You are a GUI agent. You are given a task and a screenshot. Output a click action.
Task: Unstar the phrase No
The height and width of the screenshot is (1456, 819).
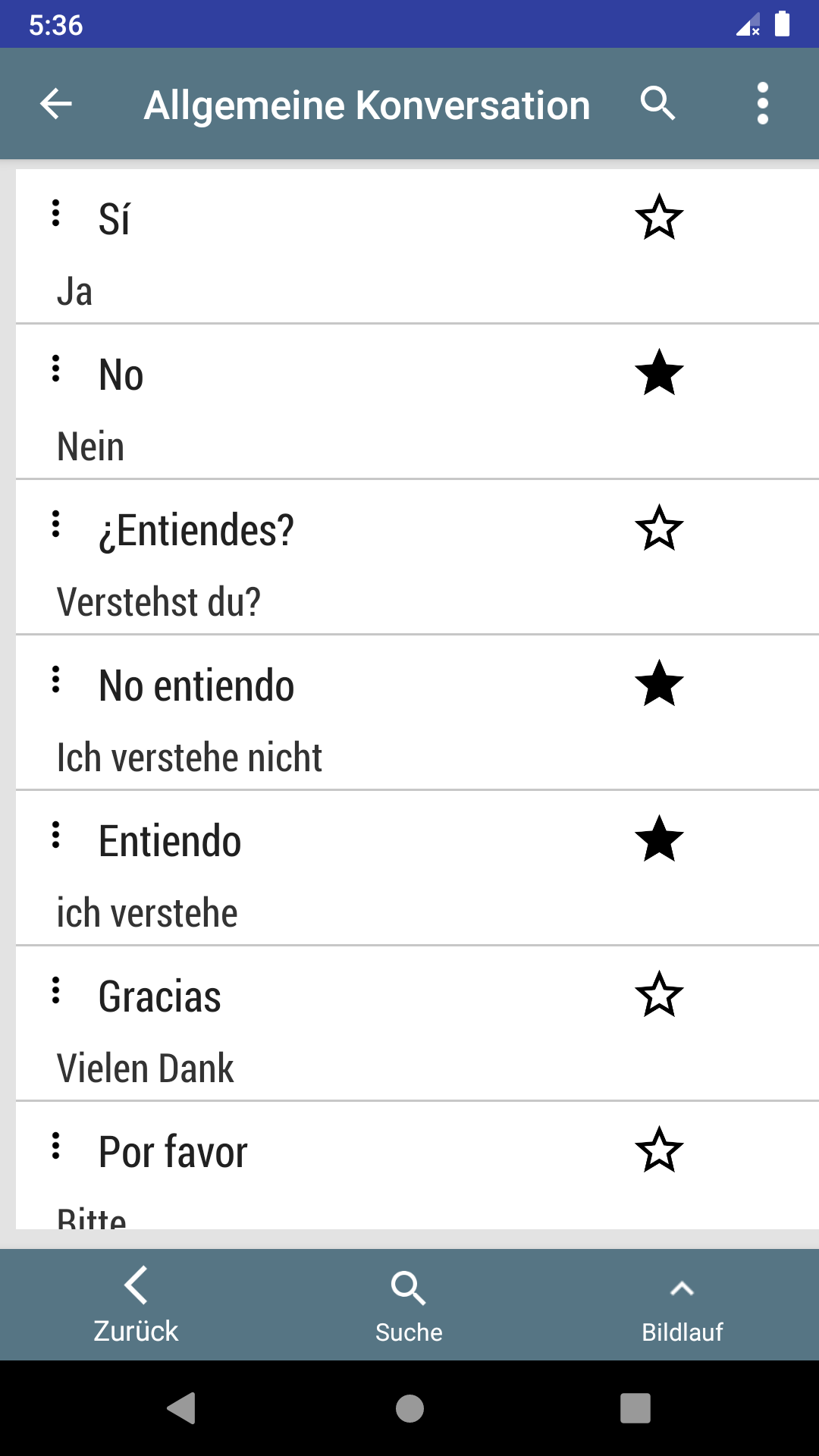(x=659, y=373)
